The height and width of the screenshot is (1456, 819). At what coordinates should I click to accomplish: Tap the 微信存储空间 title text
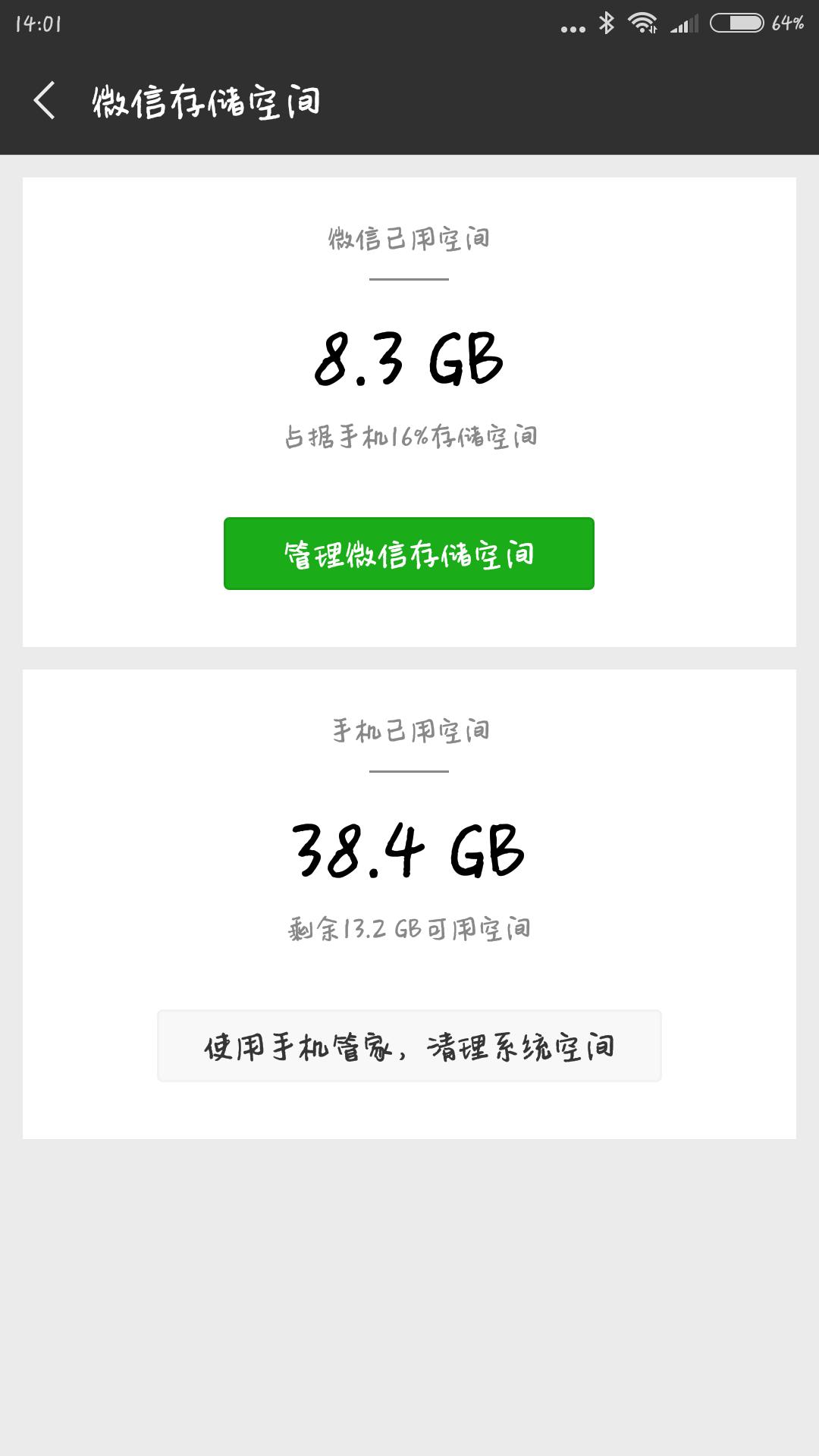[x=206, y=99]
